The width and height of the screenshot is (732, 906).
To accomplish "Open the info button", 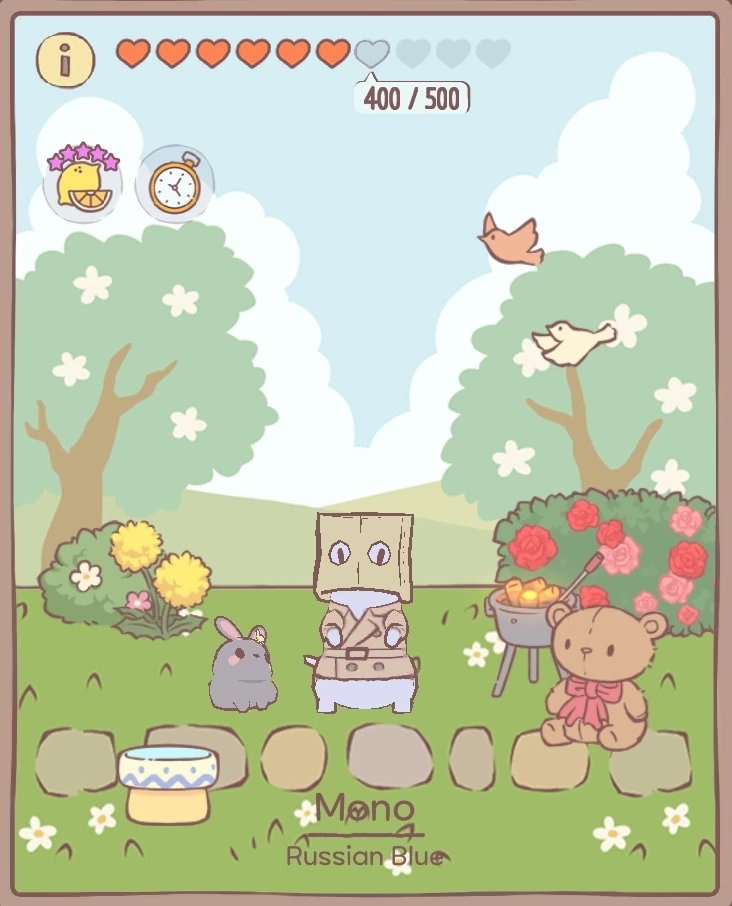I will coord(65,60).
